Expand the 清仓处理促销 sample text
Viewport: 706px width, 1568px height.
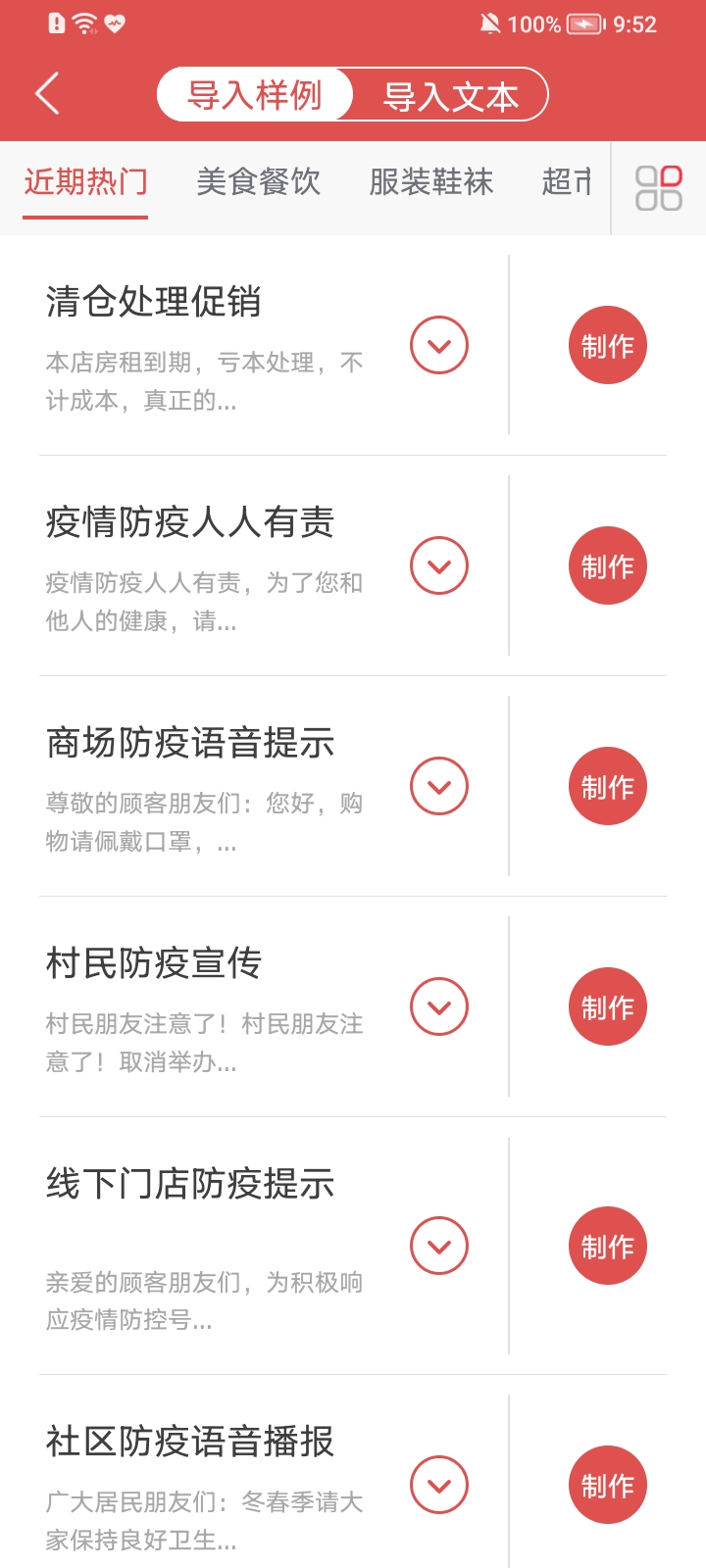(438, 345)
